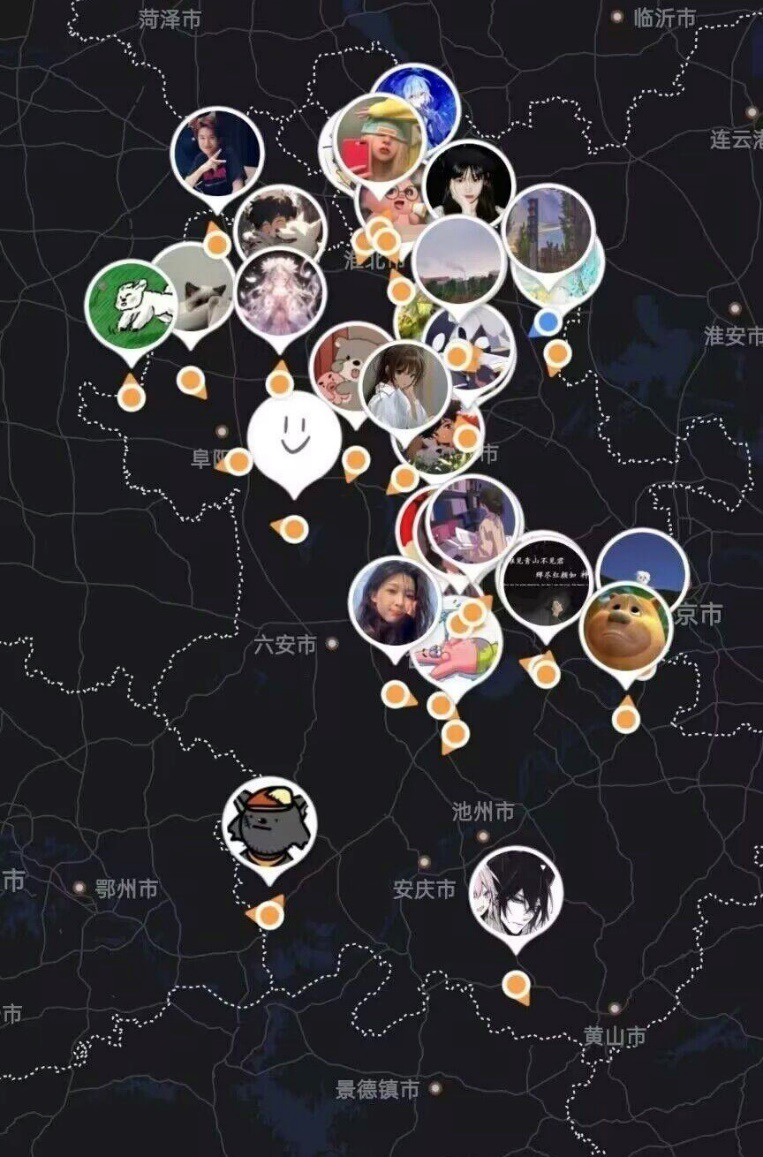The width and height of the screenshot is (763, 1157).
Task: Select the brown cartoon bear avatar pin
Action: point(625,627)
